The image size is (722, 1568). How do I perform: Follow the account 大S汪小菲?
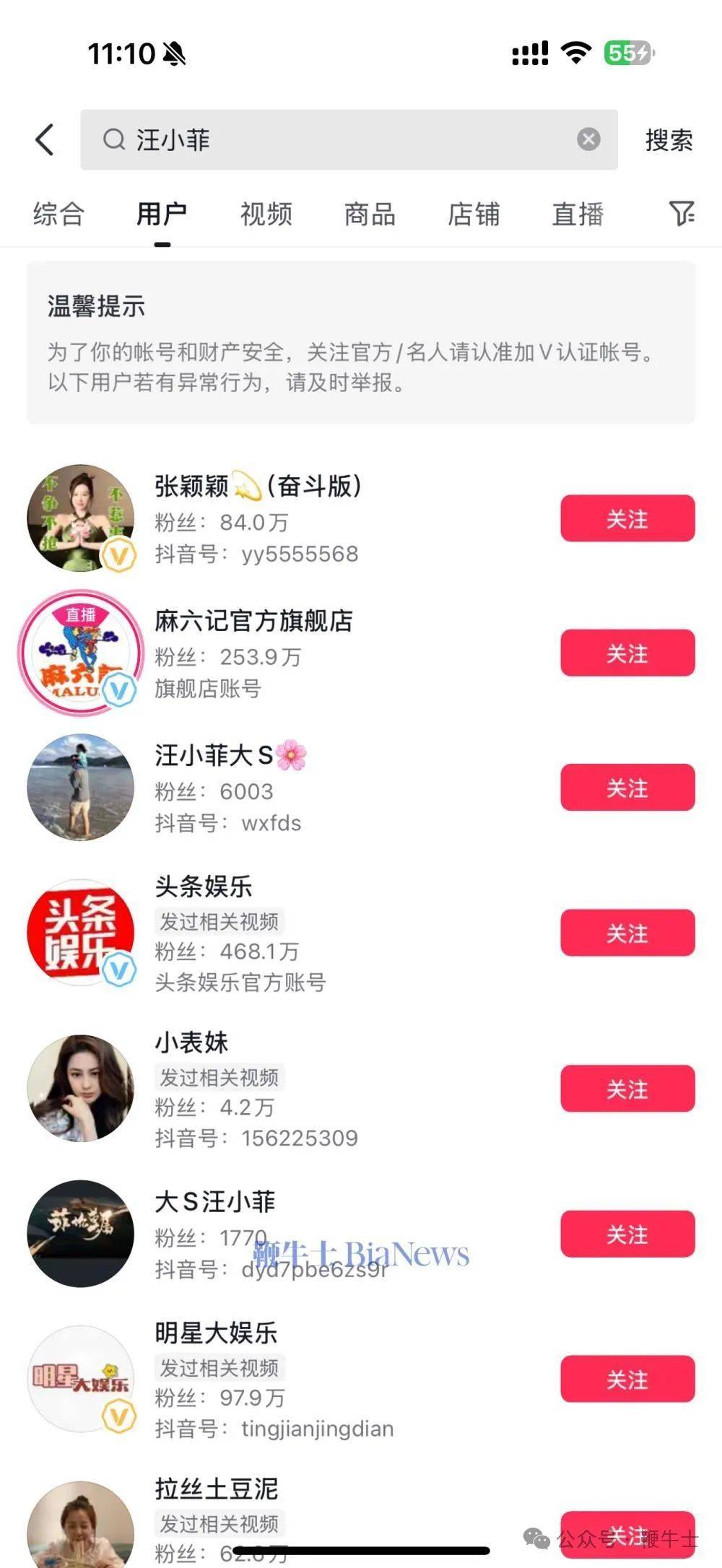coord(627,1234)
